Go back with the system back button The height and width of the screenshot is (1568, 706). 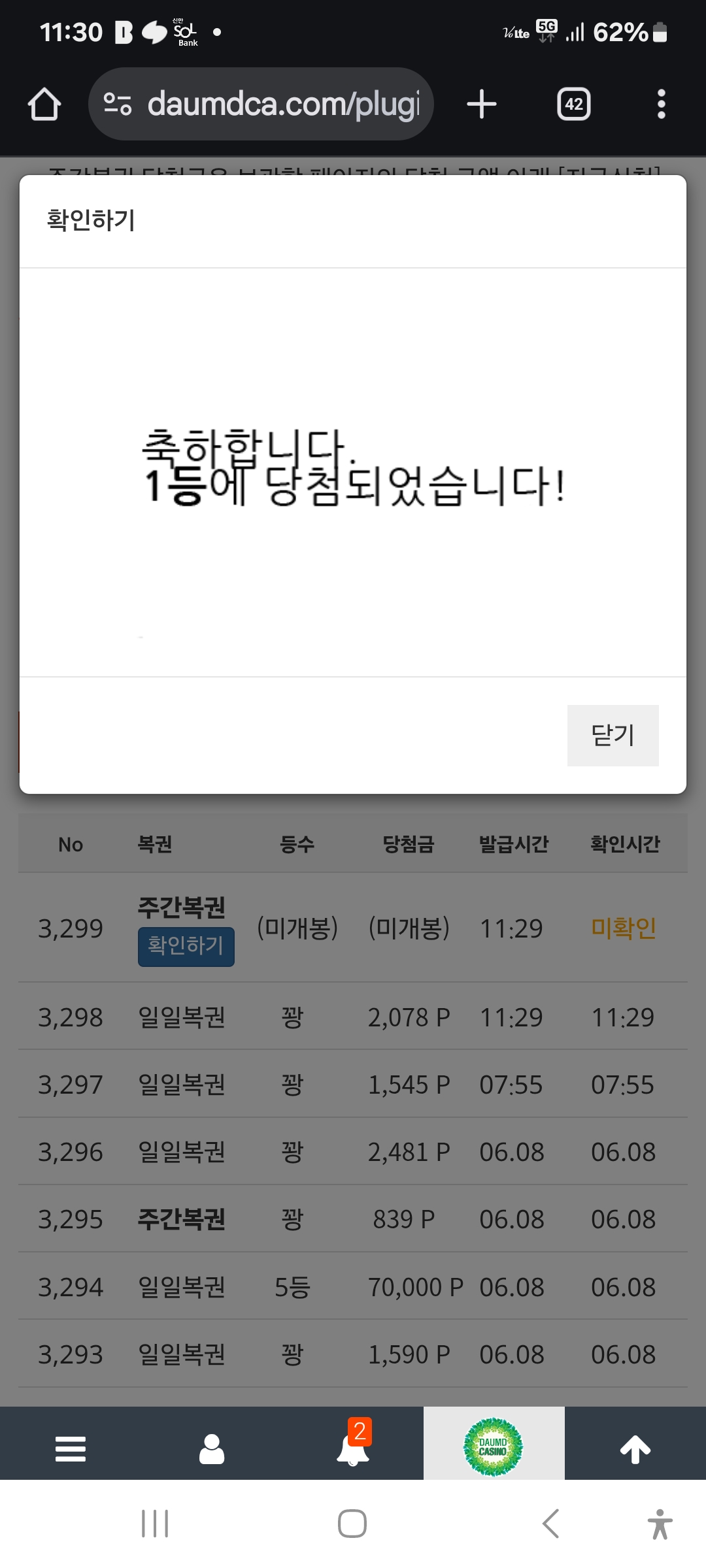pos(551,1524)
